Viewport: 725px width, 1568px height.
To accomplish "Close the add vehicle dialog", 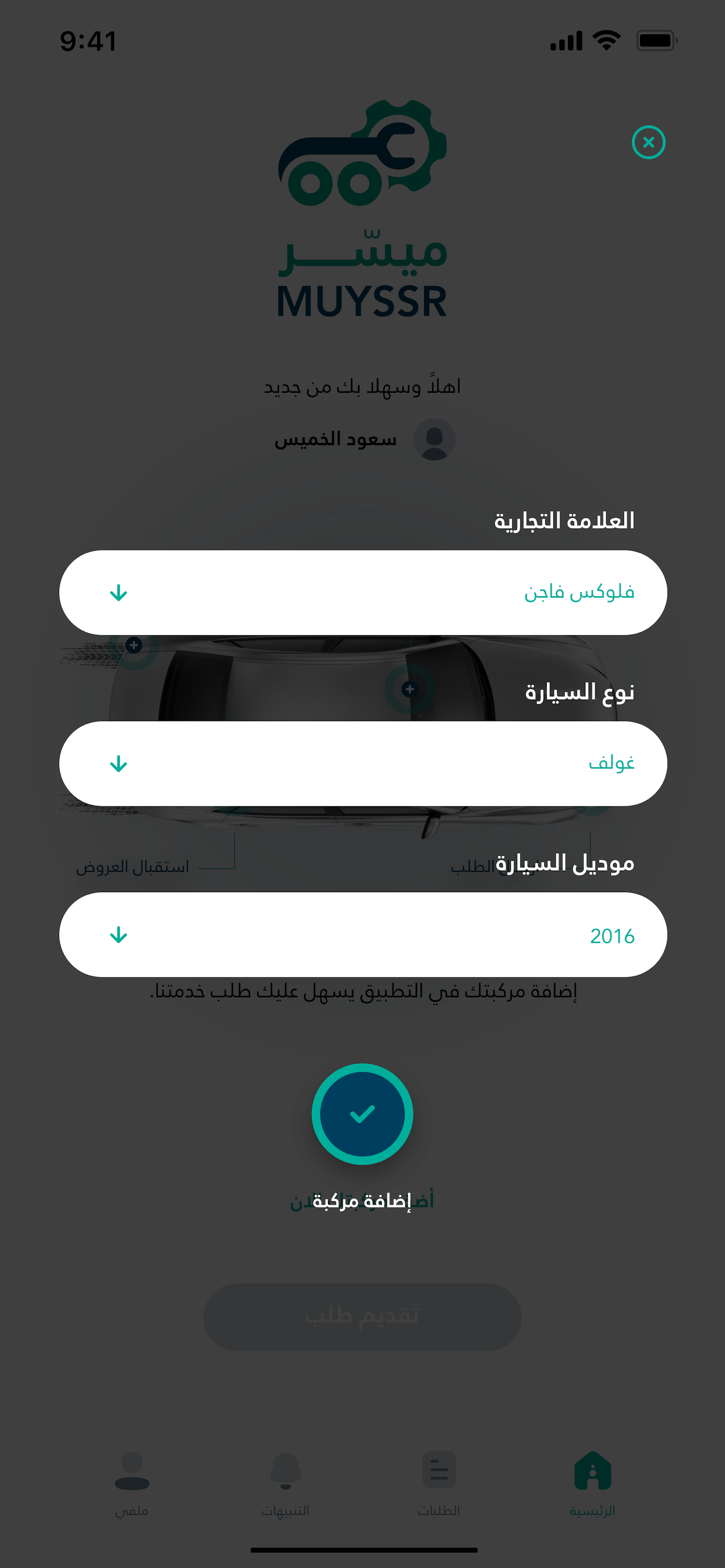I will pos(648,143).
